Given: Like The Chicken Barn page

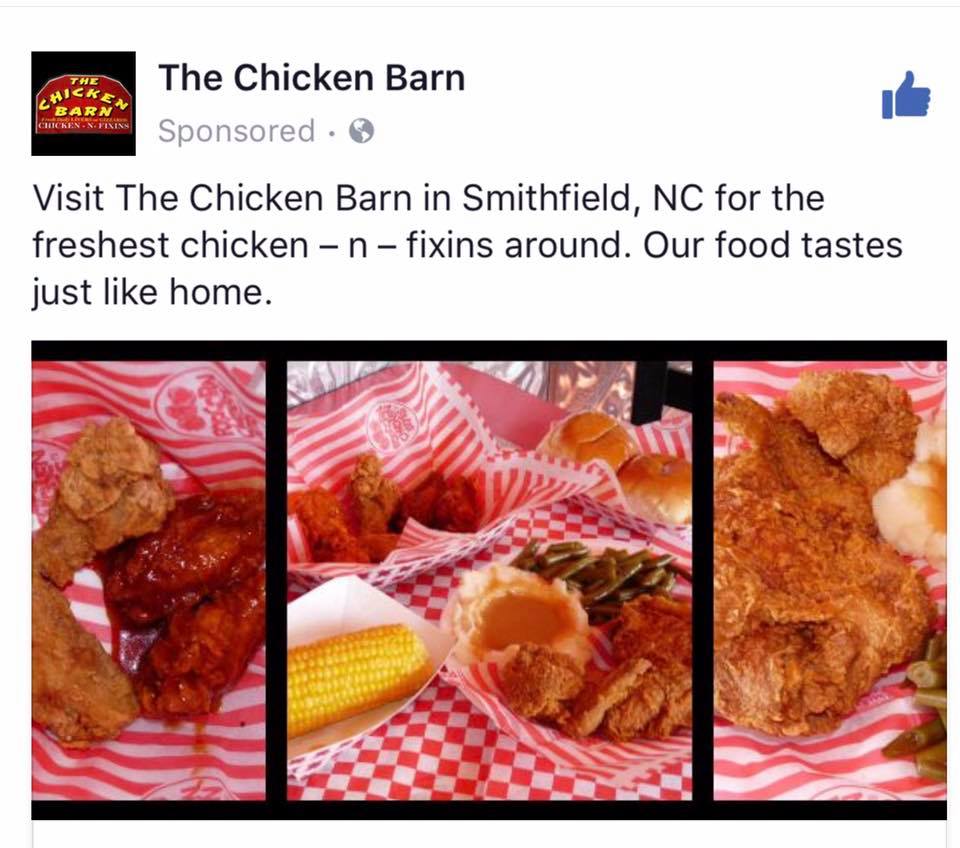Looking at the screenshot, I should (906, 96).
